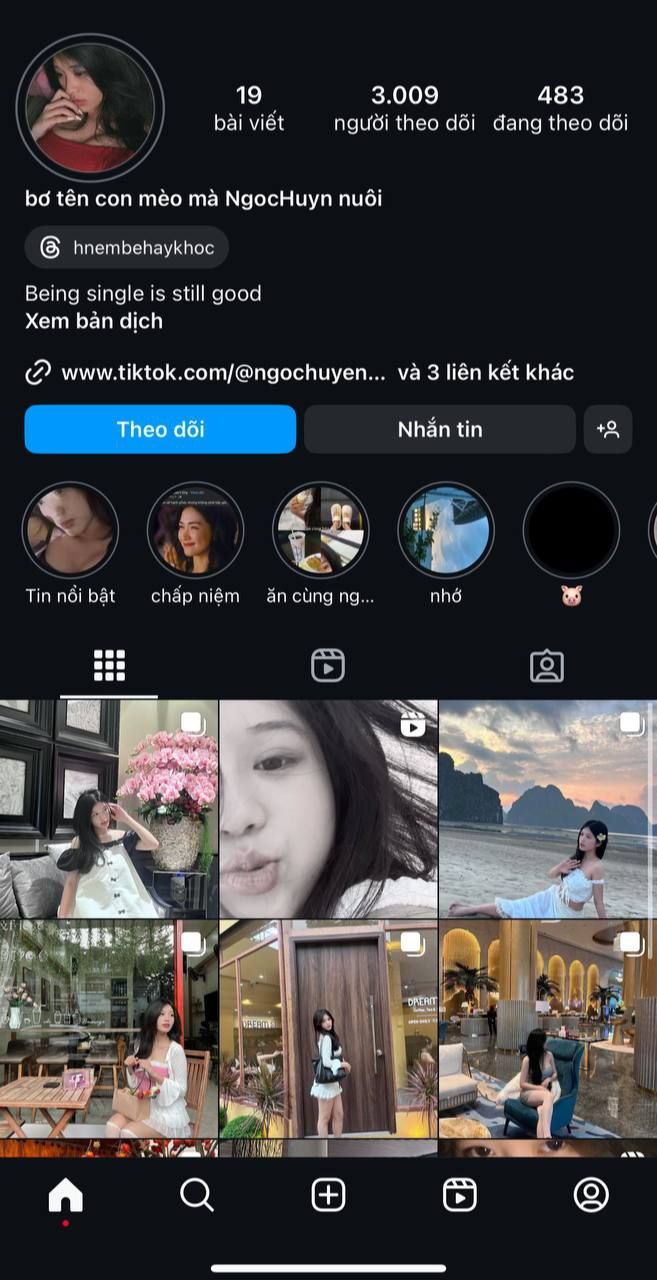657x1280 pixels.
Task: Open the black-and-white selfie reel
Action: [328, 809]
